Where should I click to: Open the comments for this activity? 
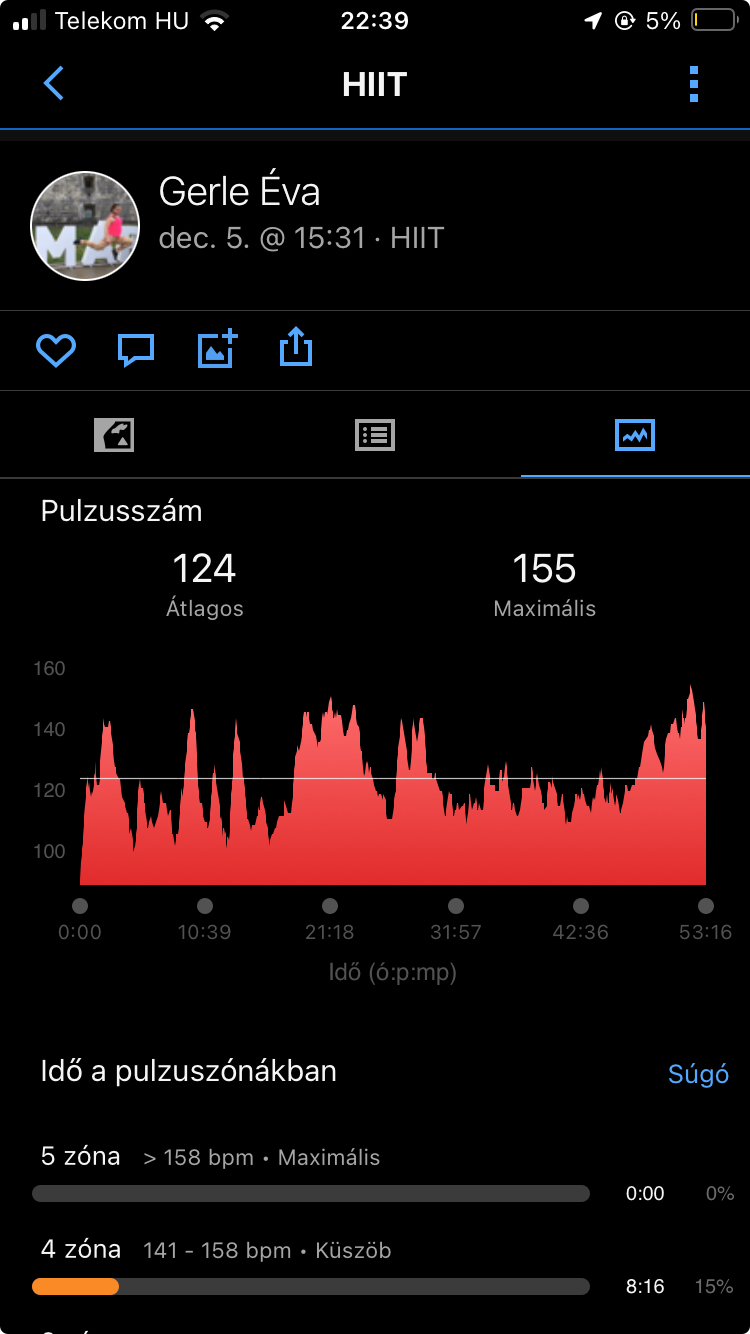(x=136, y=350)
